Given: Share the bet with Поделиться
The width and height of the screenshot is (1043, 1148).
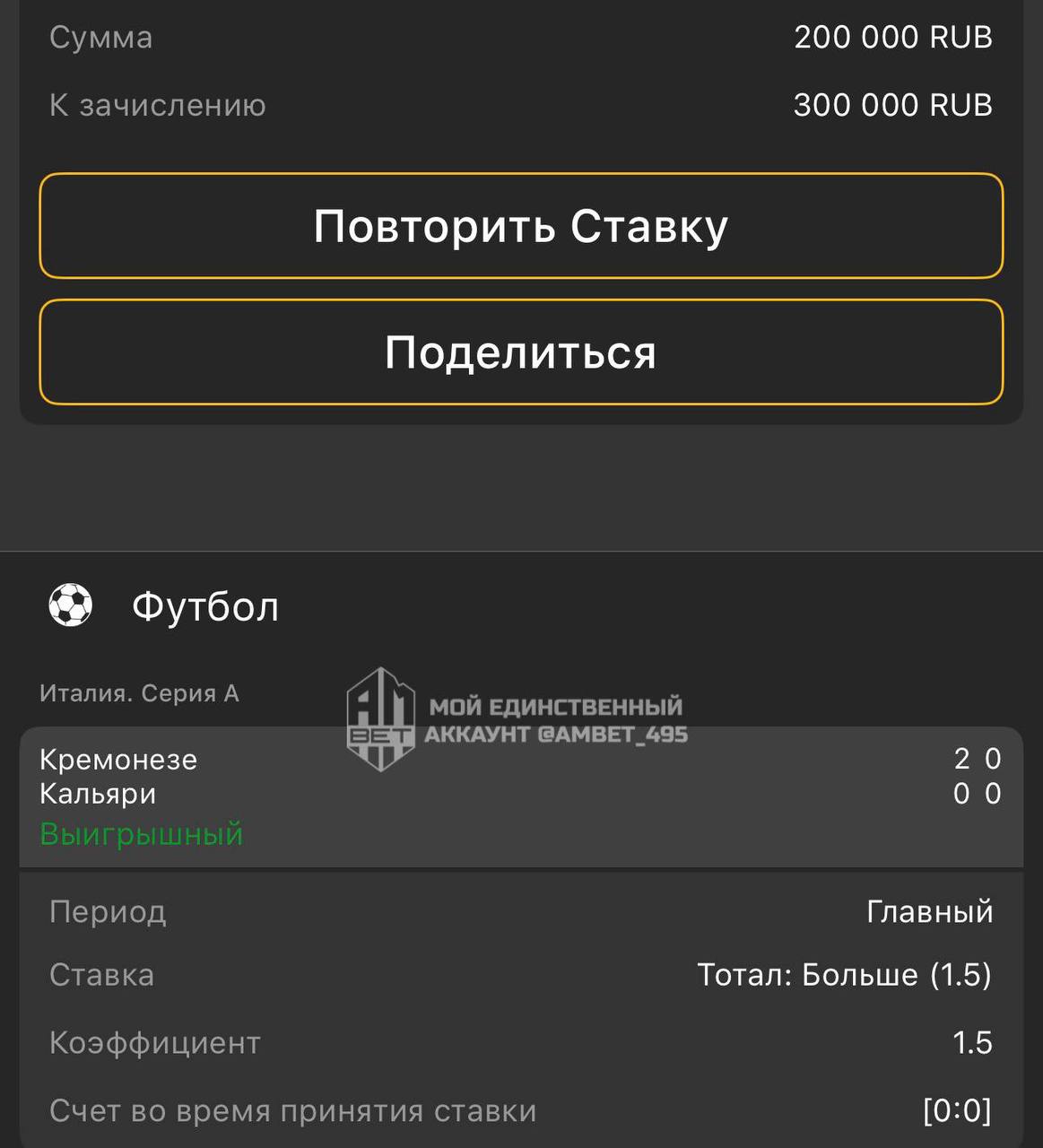Looking at the screenshot, I should (x=521, y=352).
